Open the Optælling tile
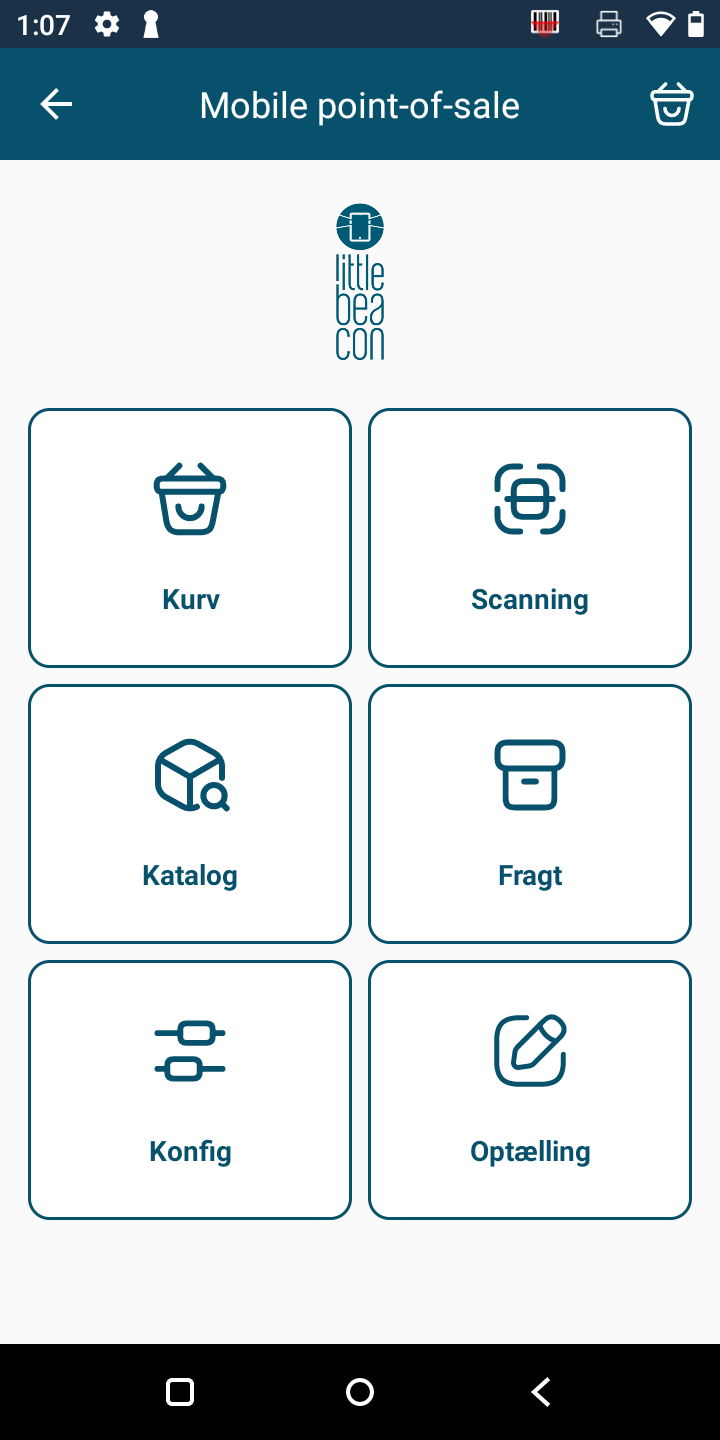Viewport: 720px width, 1440px height. pos(530,1090)
